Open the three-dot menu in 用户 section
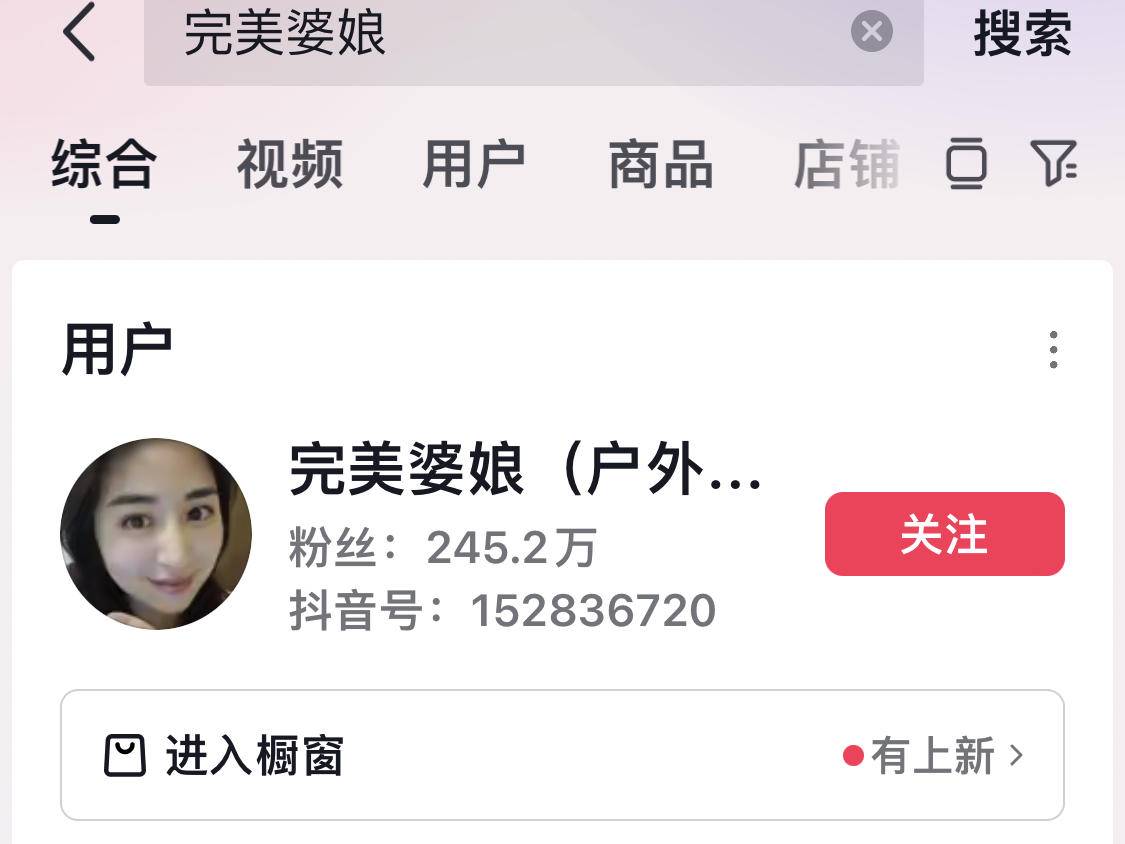Screen dimensions: 1125x844 click(x=1053, y=350)
